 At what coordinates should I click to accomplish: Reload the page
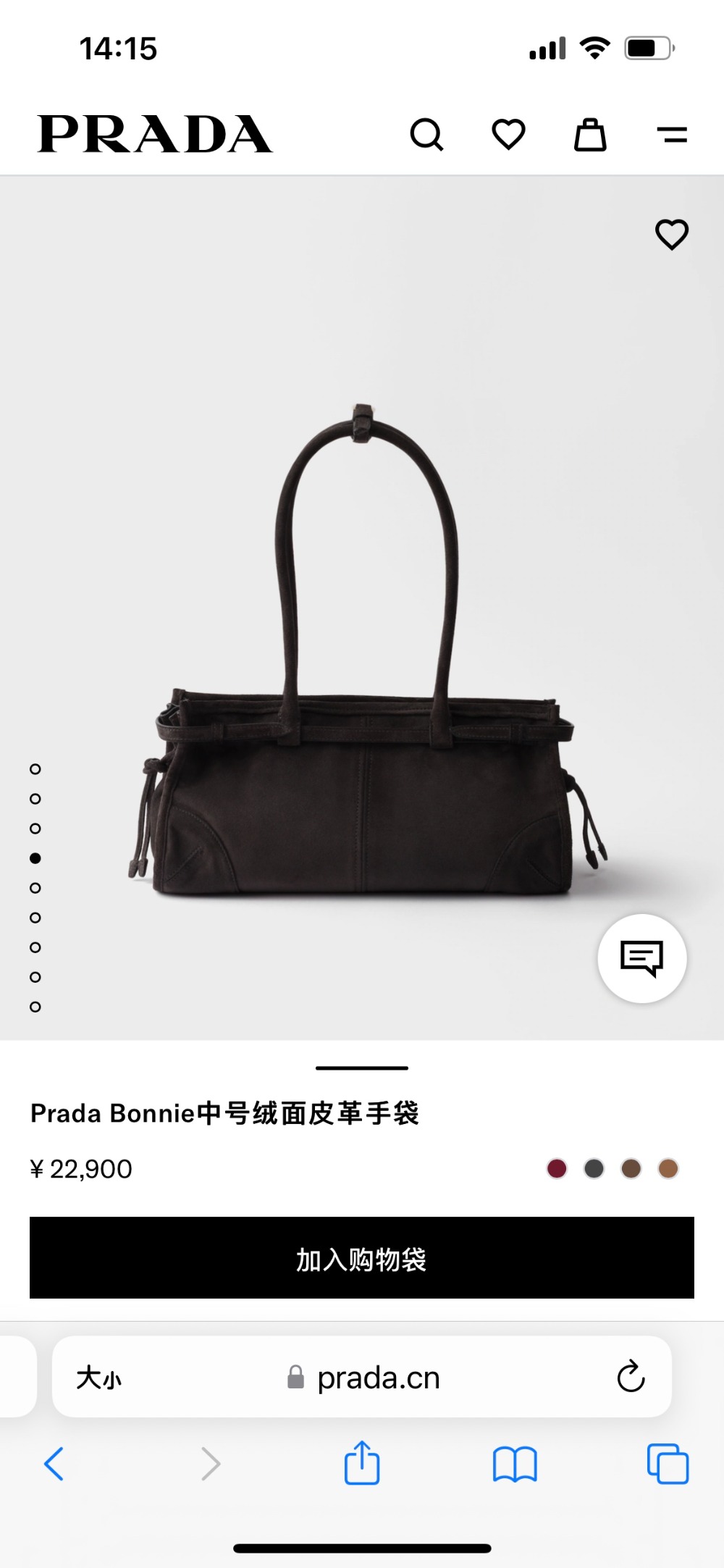click(x=631, y=1377)
